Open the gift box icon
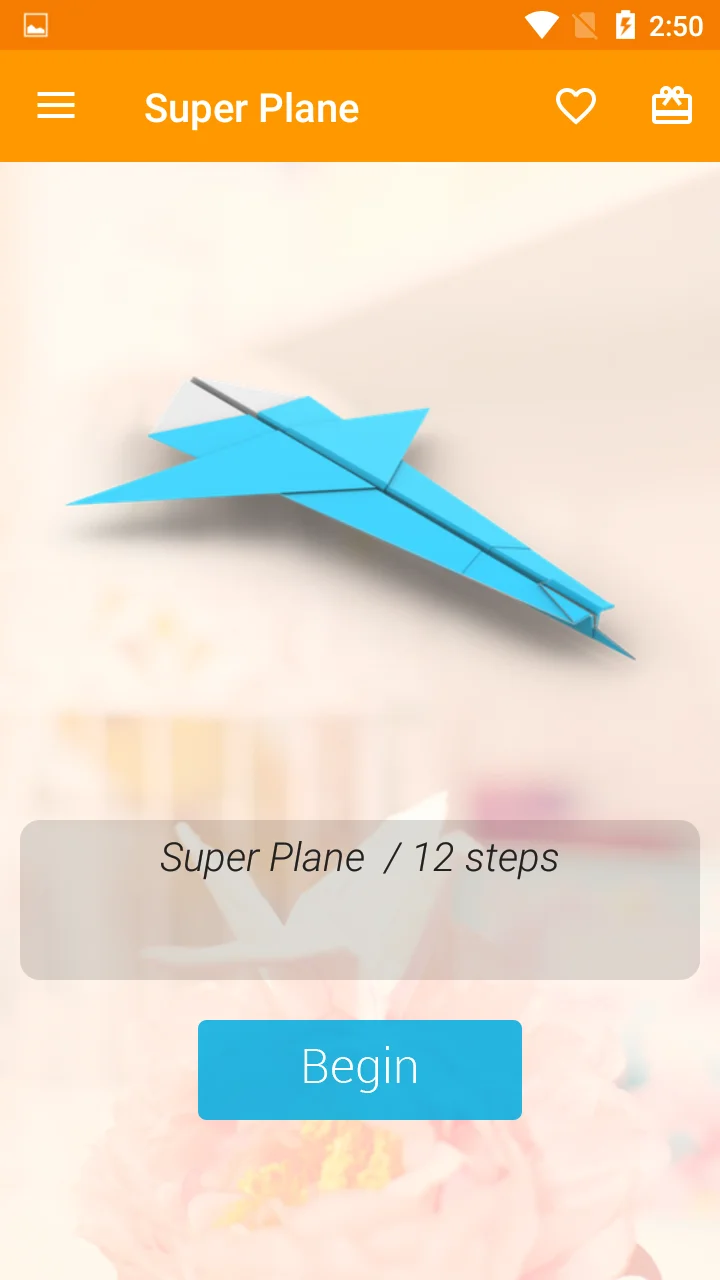 click(x=672, y=105)
